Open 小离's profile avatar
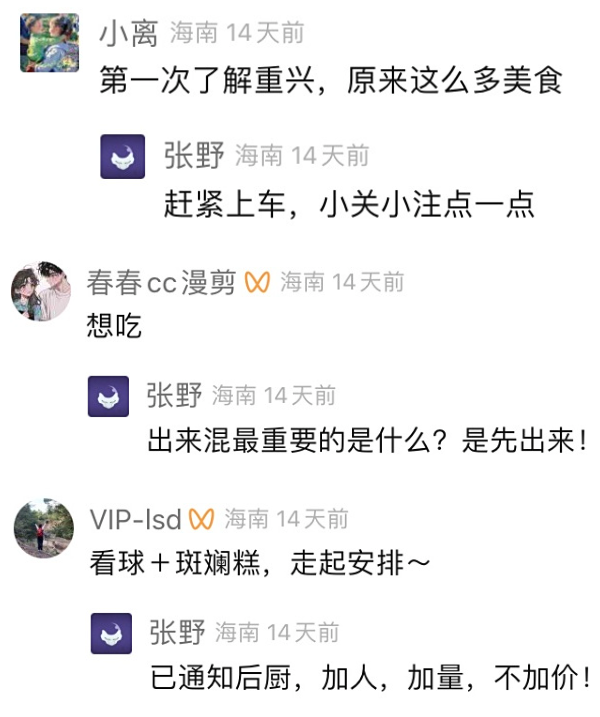Viewport: 600px width, 717px height. click(x=50, y=43)
